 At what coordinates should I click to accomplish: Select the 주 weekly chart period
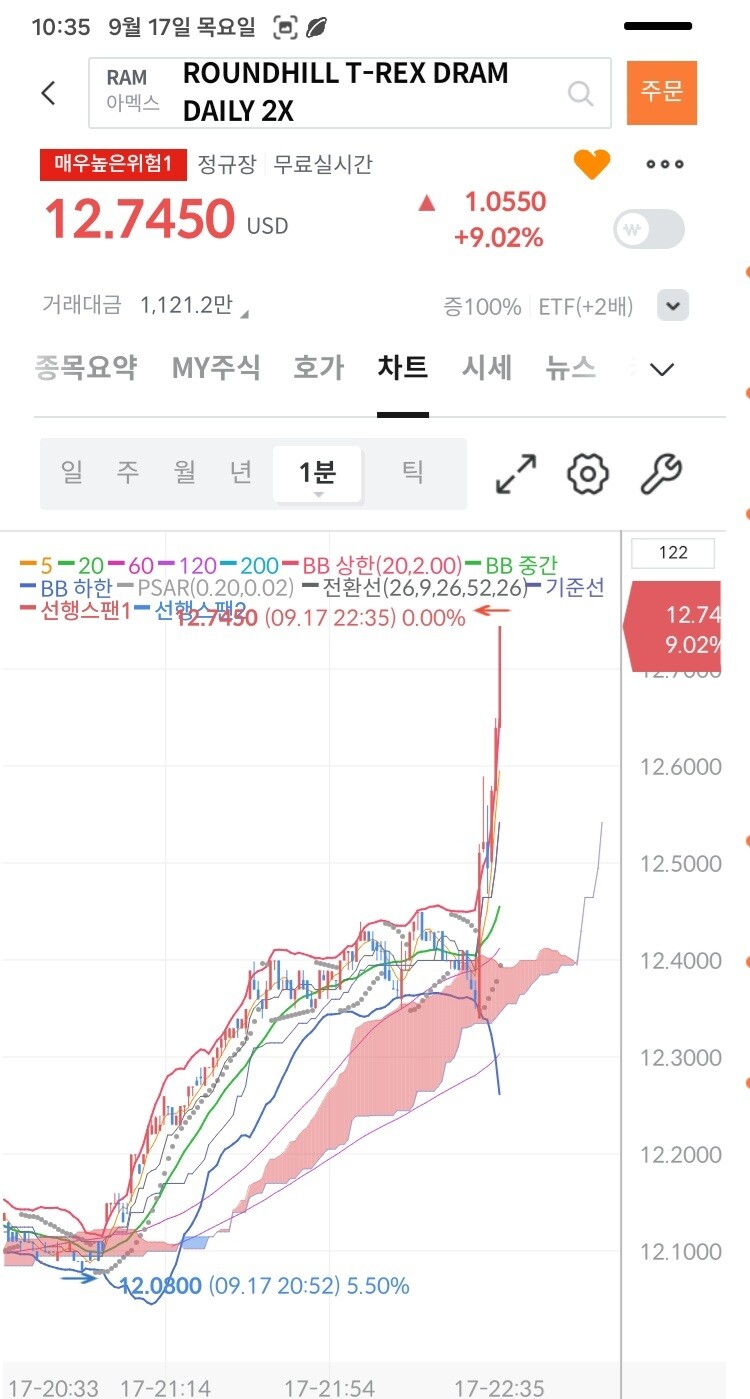point(128,473)
